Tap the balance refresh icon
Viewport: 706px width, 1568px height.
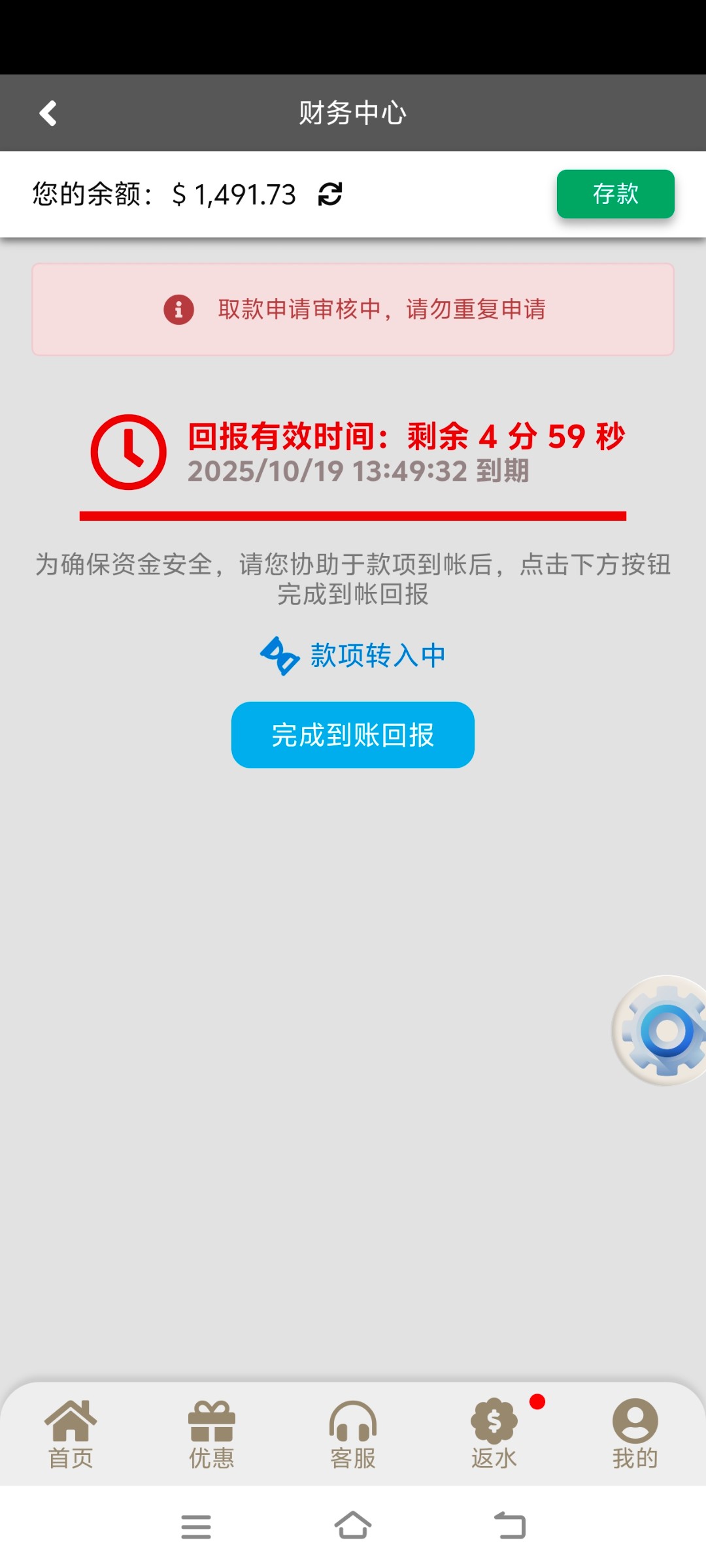pos(331,194)
